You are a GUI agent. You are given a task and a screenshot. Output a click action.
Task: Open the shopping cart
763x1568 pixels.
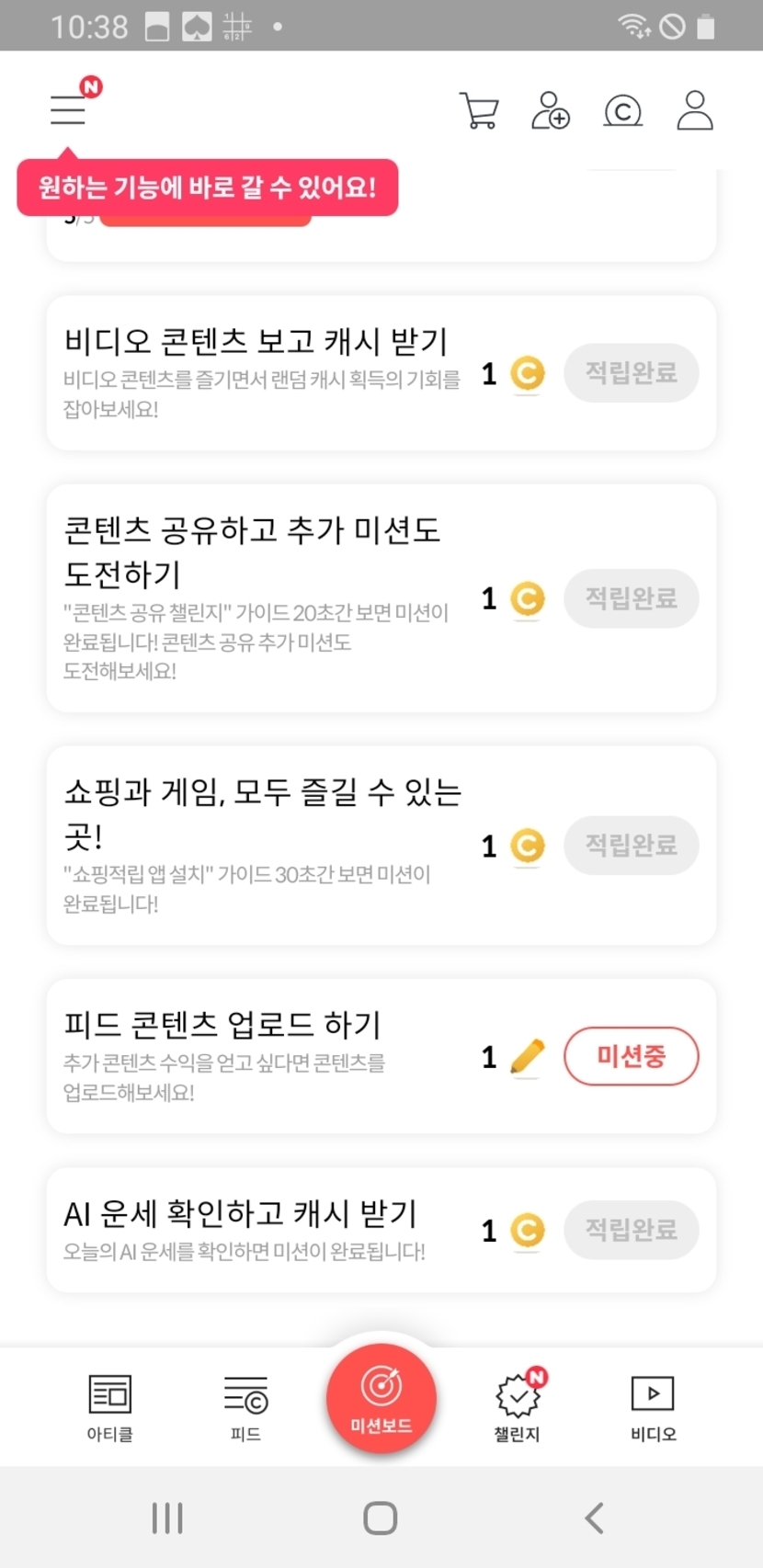(479, 111)
